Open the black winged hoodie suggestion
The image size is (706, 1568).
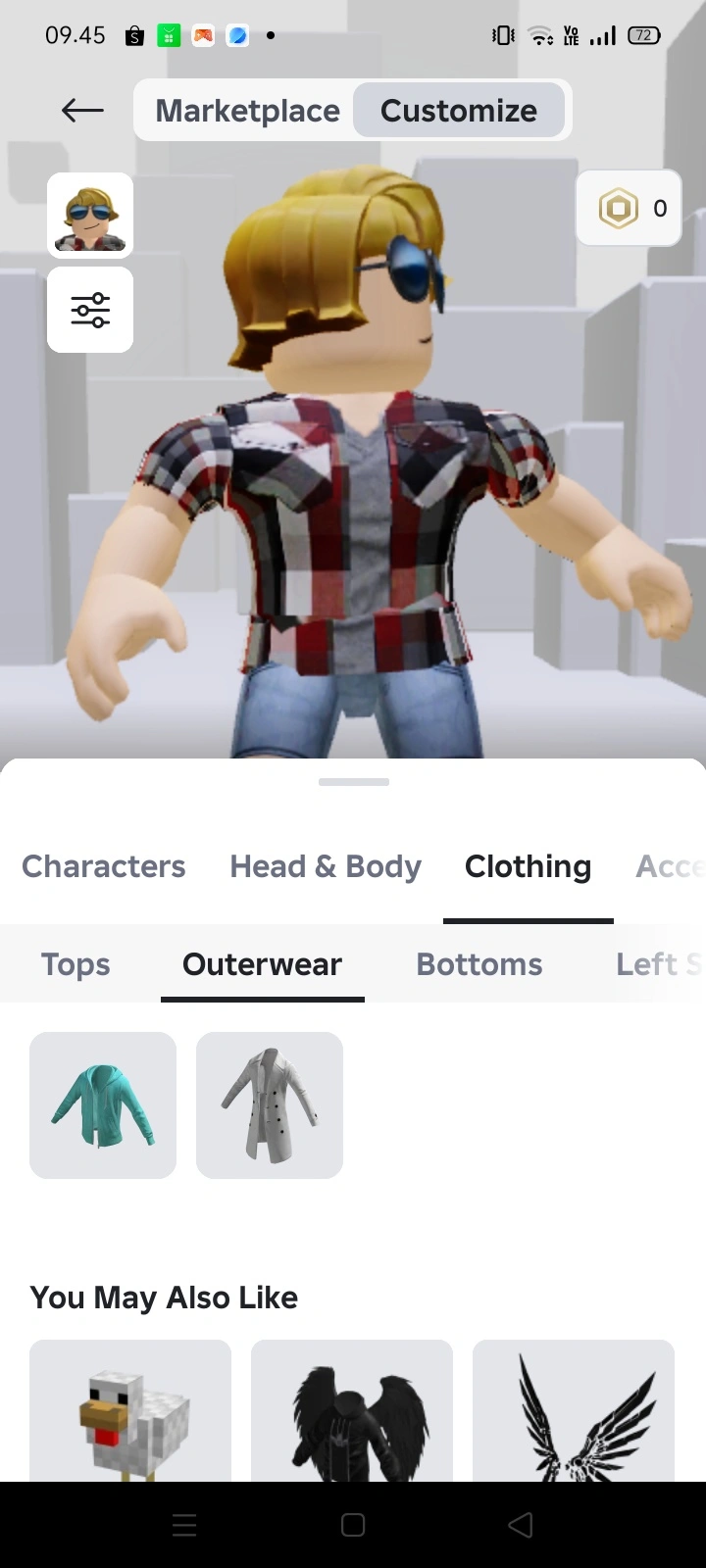[x=352, y=1411]
